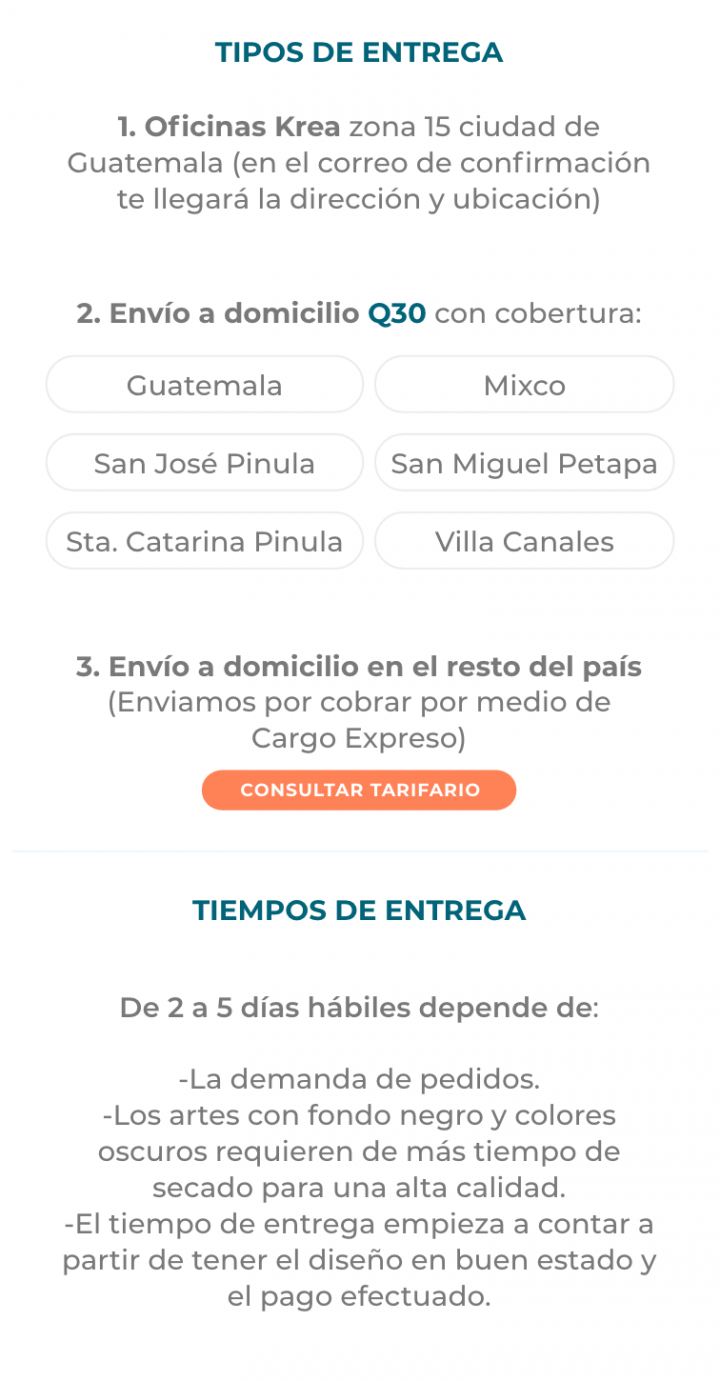Choose the San José Pinula chip
Viewport: 720px width, 1381px height.
(x=205, y=463)
